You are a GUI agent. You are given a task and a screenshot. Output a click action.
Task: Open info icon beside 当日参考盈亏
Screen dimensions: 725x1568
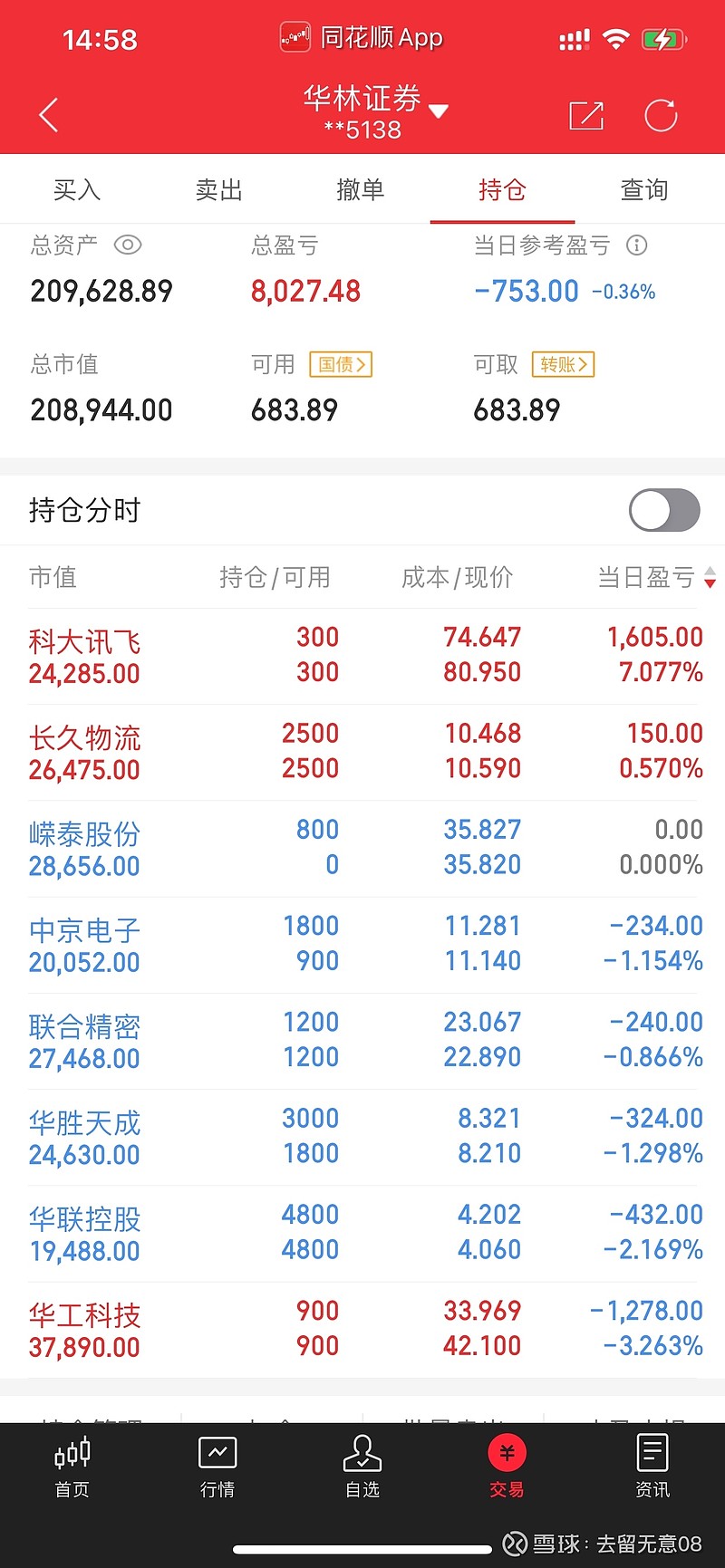pos(637,245)
